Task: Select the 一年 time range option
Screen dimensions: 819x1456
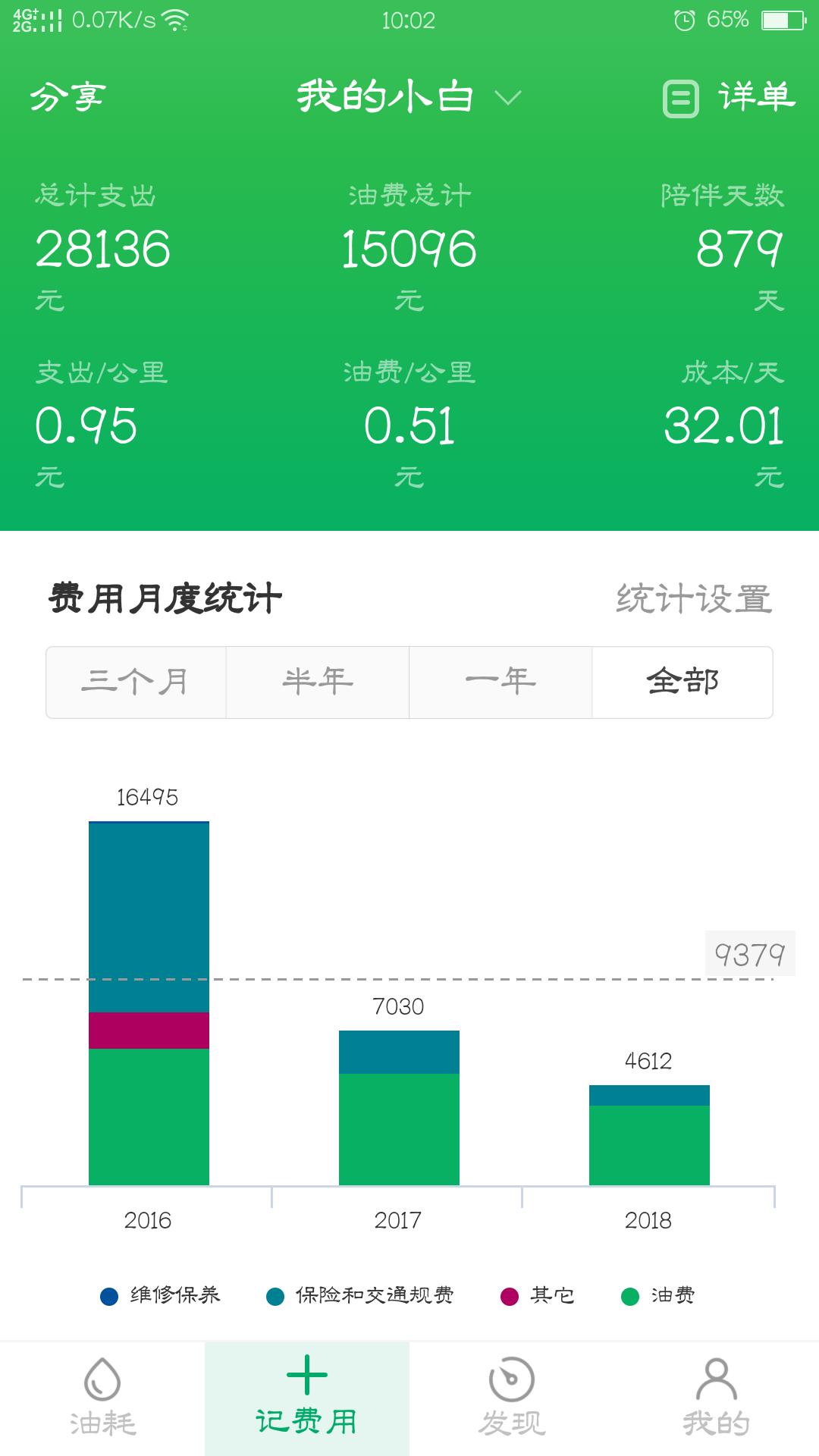Action: pyautogui.click(x=500, y=681)
